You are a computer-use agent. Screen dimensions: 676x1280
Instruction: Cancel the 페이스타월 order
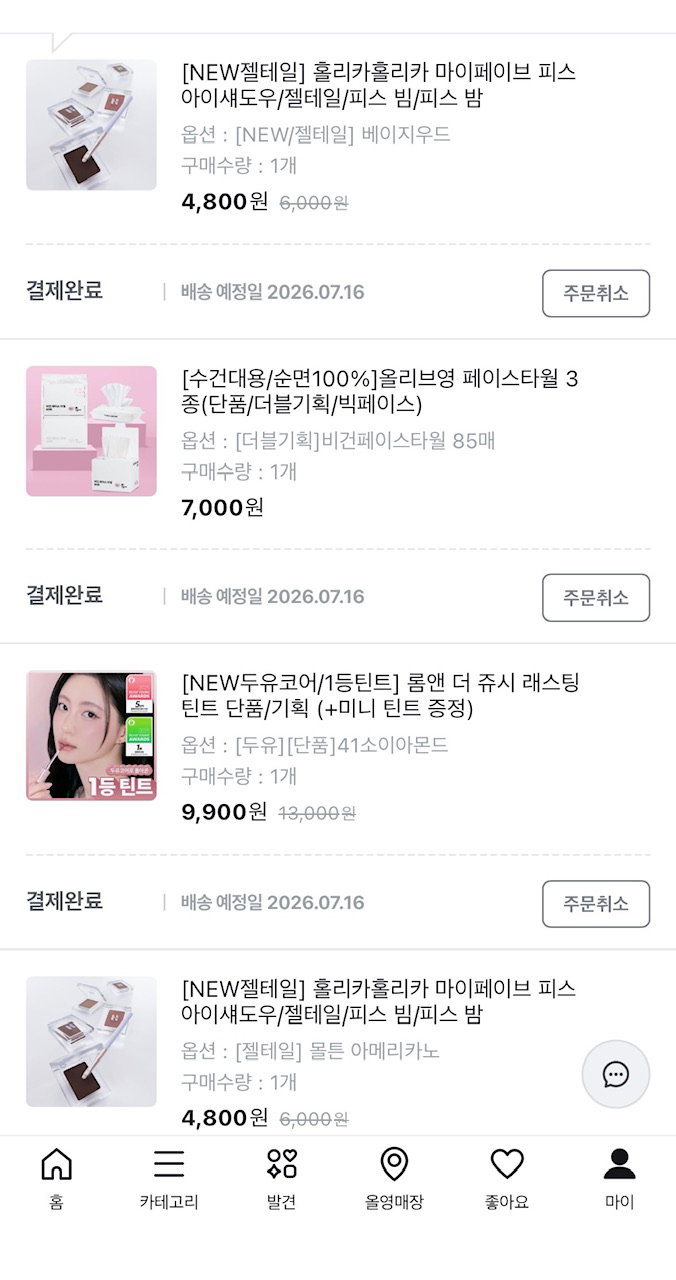pos(596,598)
